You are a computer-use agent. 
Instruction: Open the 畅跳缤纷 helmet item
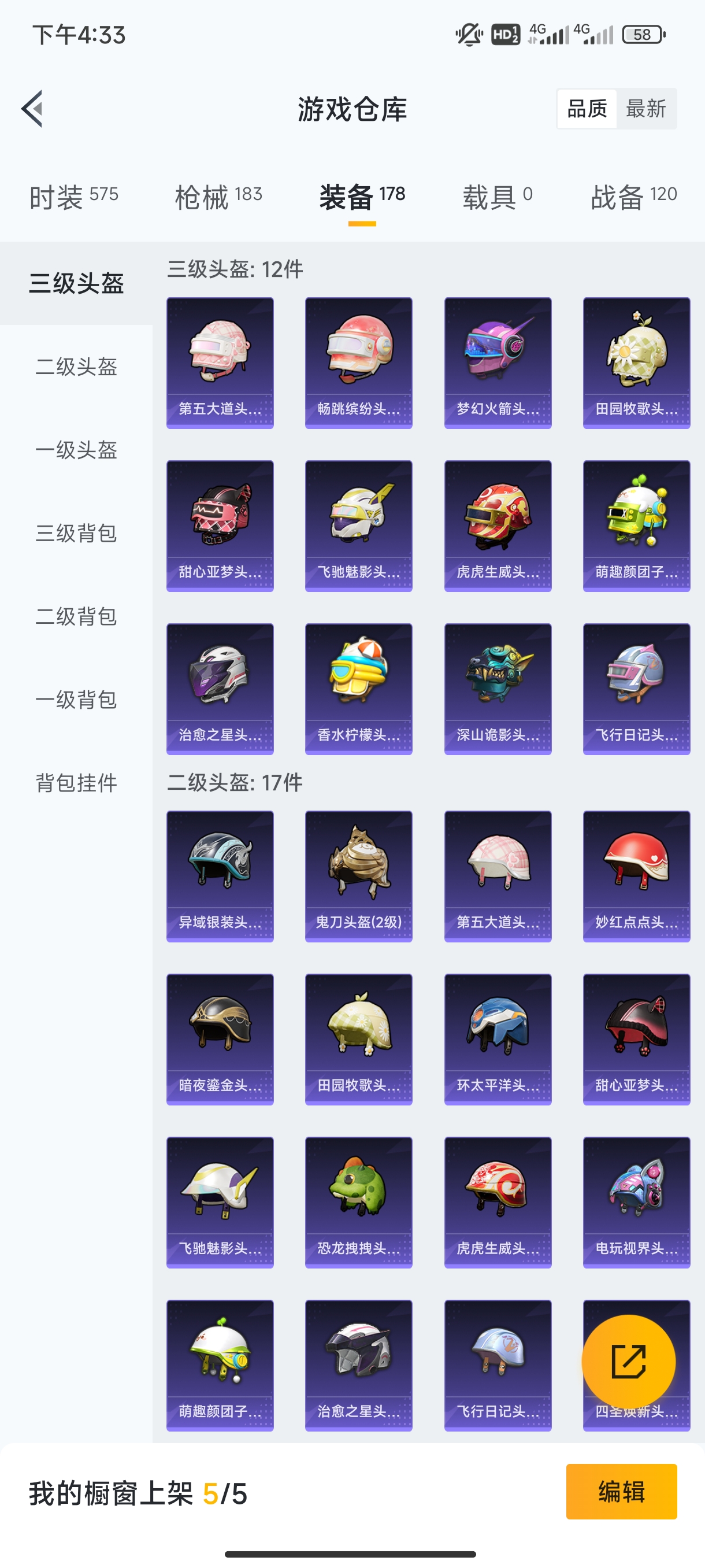pos(359,363)
